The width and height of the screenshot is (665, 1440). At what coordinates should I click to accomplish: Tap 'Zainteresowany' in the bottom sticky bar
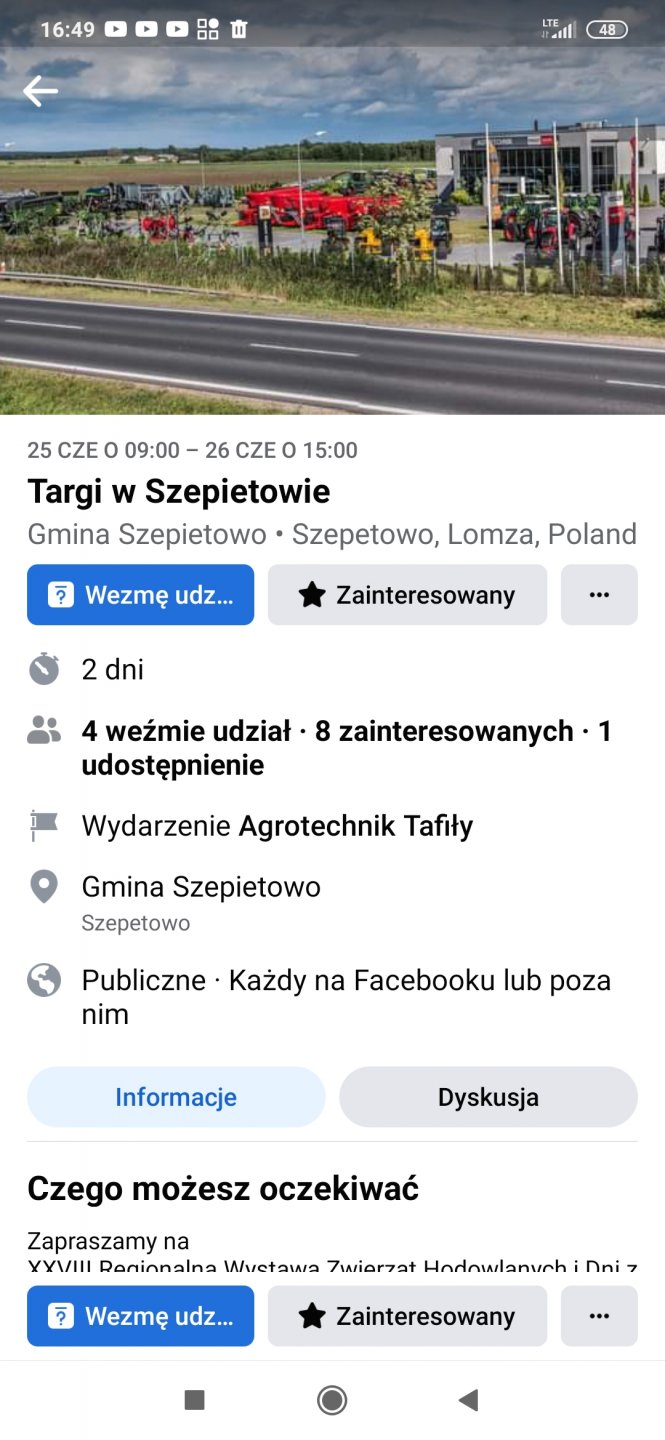click(x=407, y=1316)
